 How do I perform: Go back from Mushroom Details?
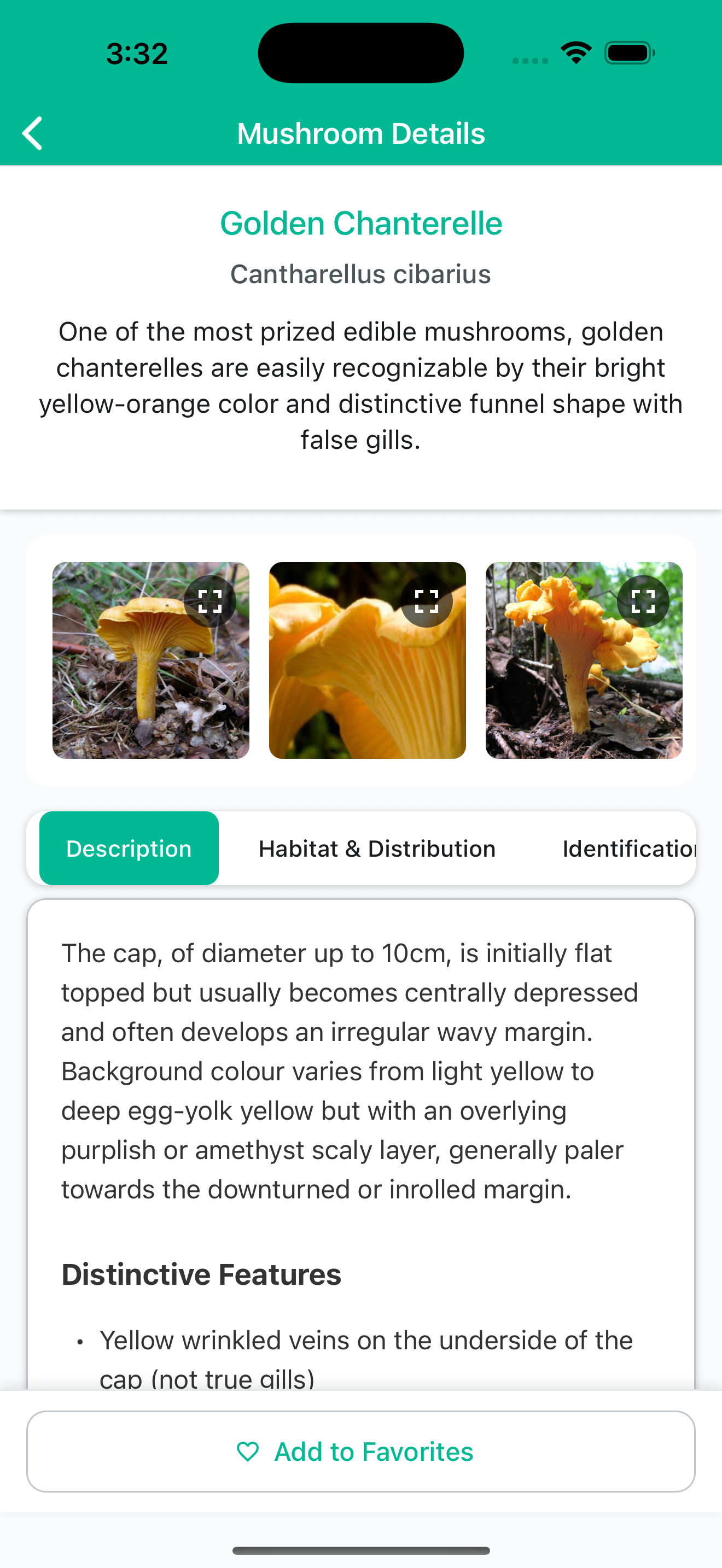pyautogui.click(x=32, y=133)
